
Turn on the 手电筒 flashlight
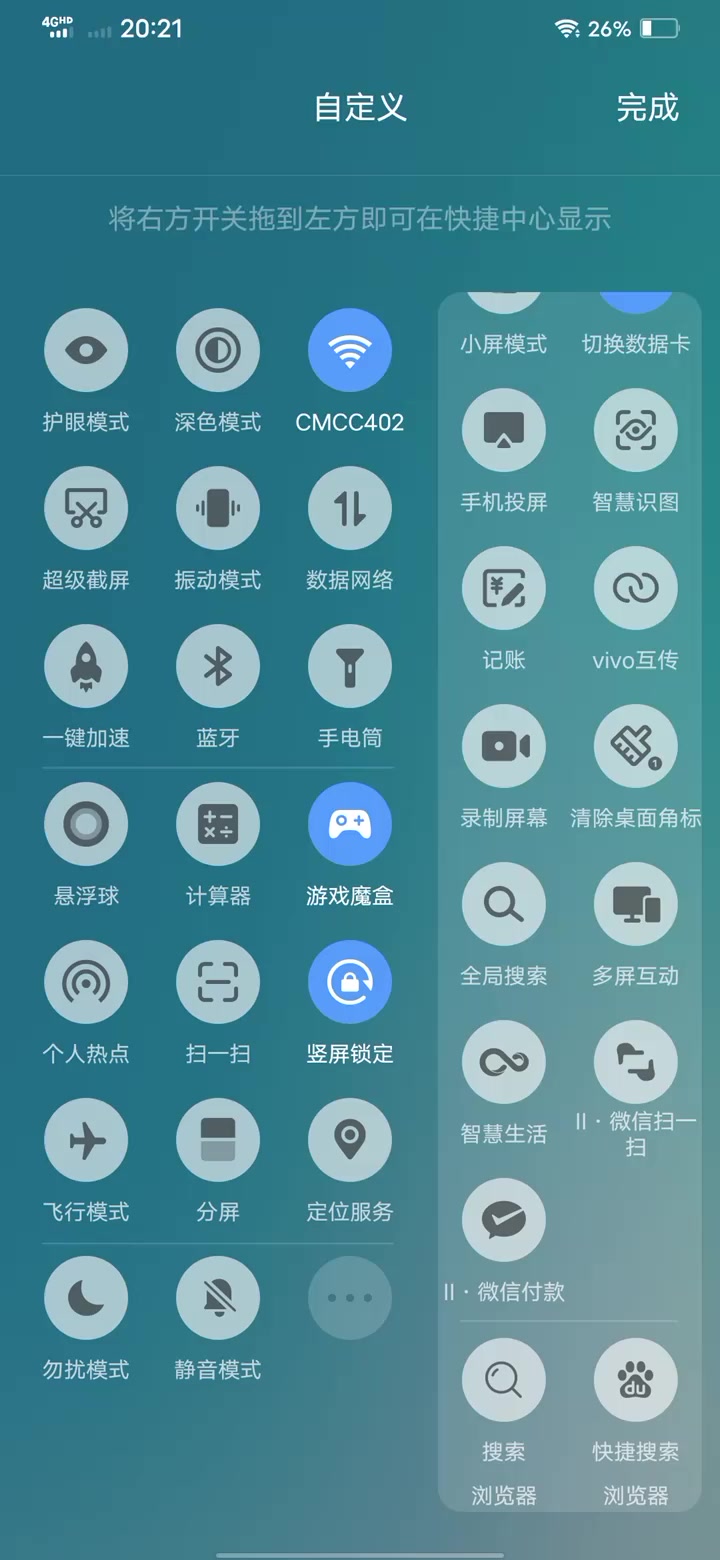350,666
